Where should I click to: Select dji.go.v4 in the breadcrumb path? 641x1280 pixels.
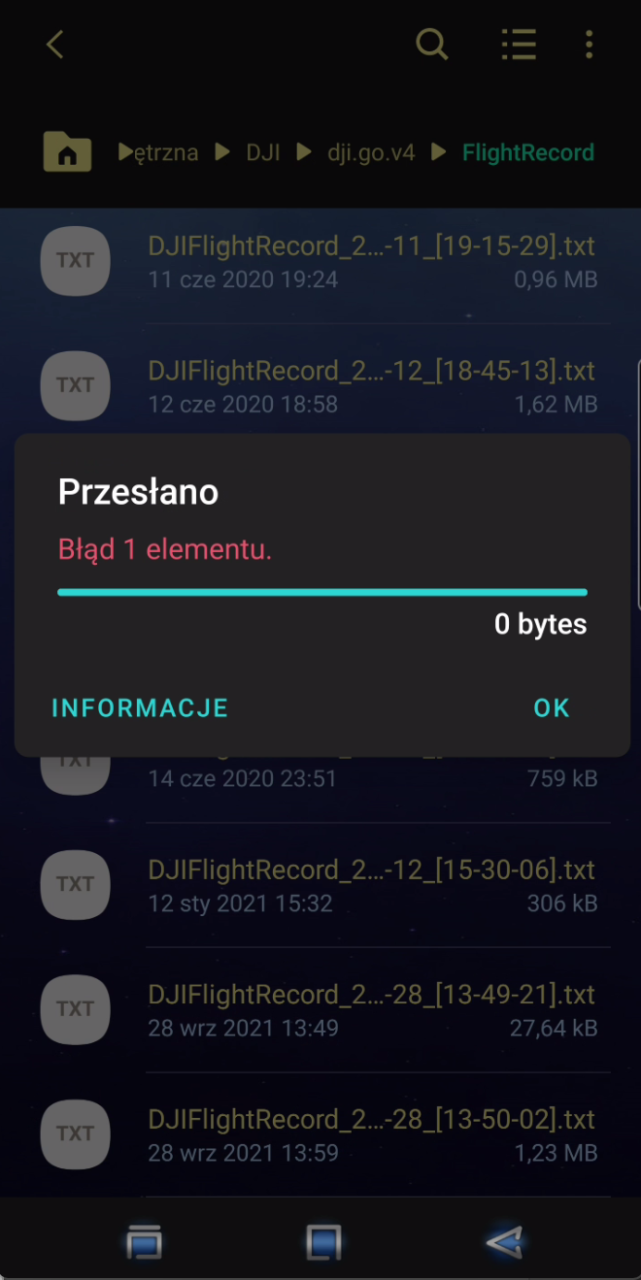pos(371,153)
